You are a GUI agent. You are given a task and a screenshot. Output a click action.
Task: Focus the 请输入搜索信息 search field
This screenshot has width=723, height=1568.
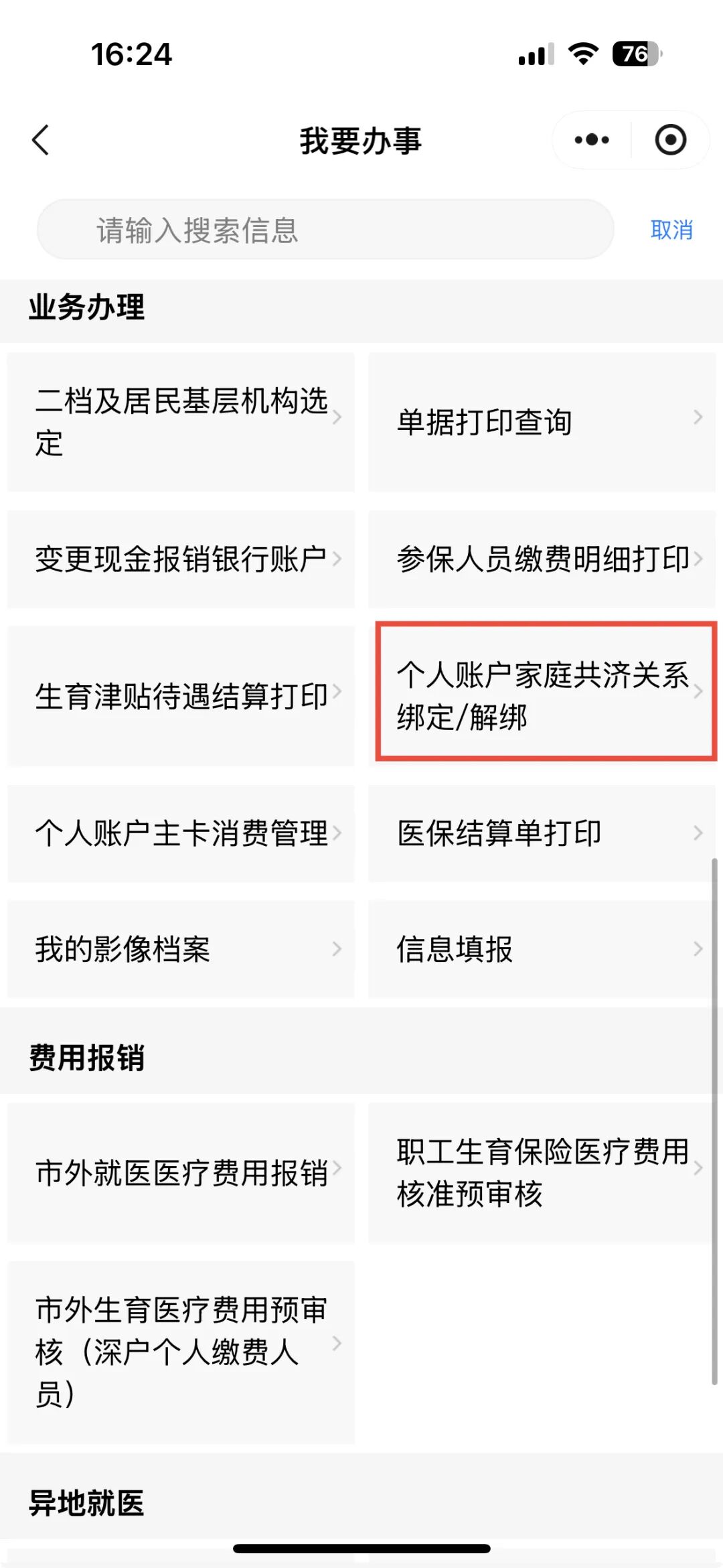point(325,230)
